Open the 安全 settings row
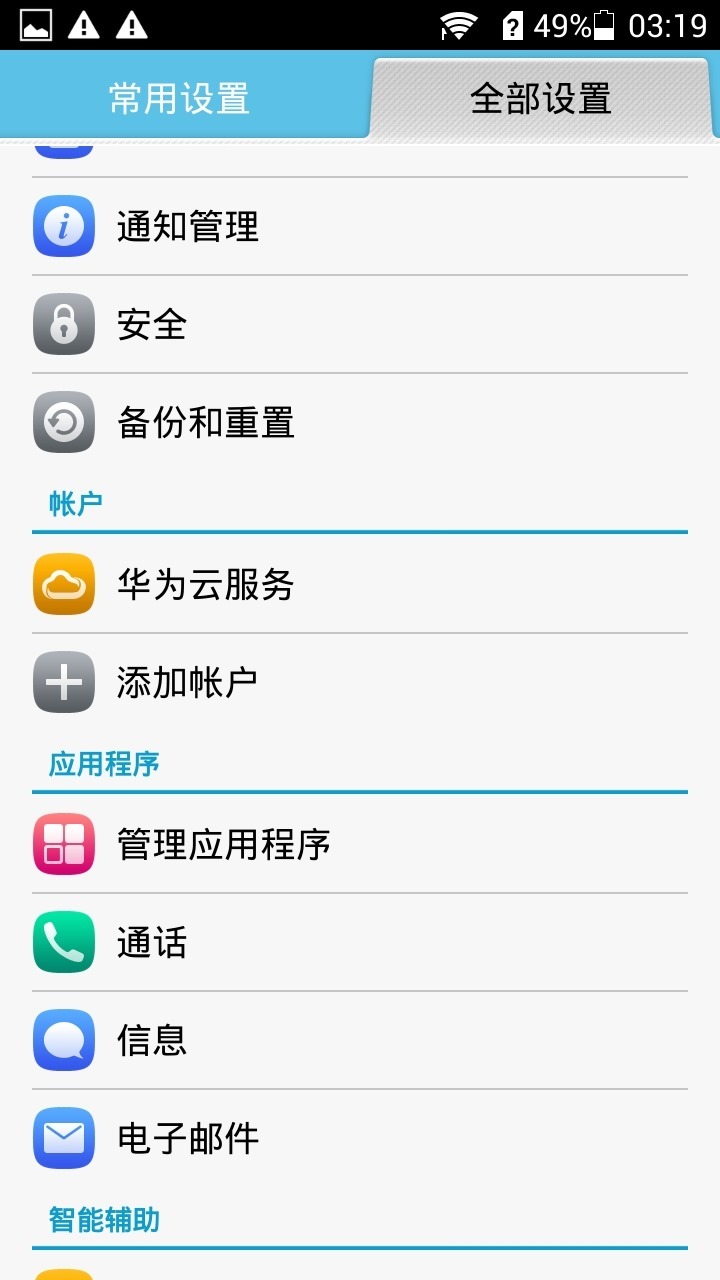 pyautogui.click(x=360, y=325)
